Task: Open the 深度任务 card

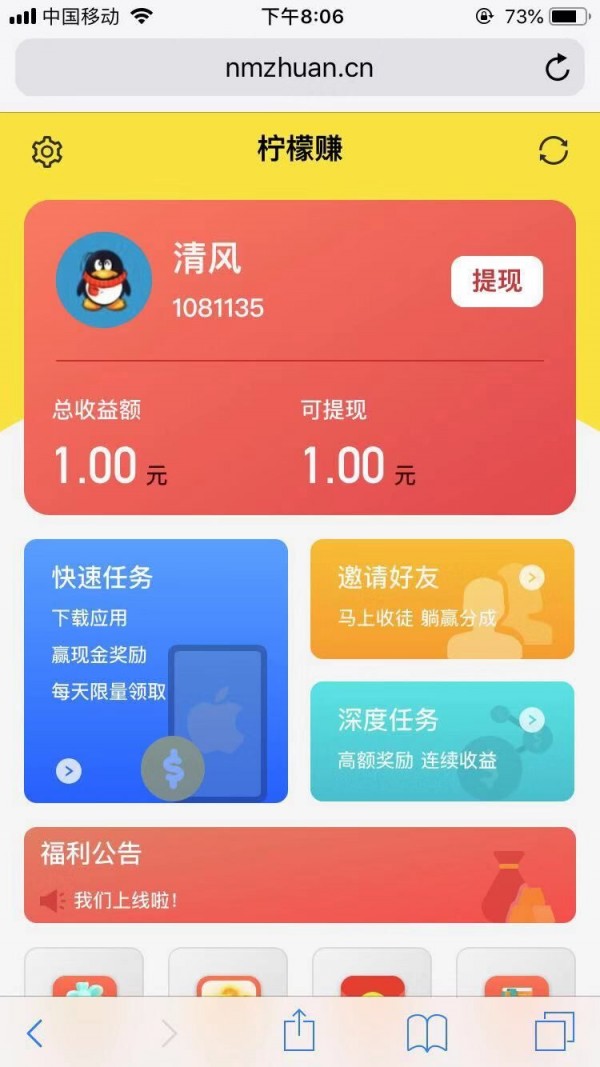Action: click(x=442, y=741)
